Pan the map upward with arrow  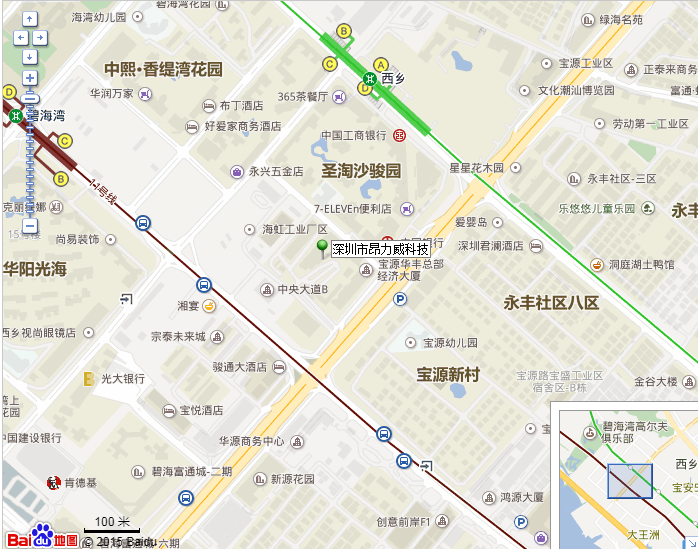[x=30, y=20]
